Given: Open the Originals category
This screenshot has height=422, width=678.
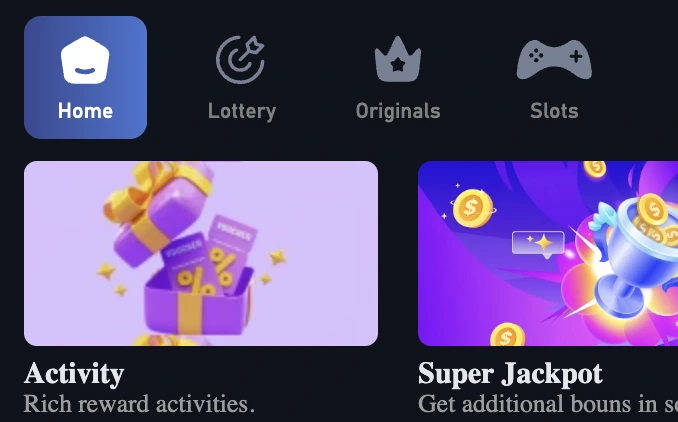Looking at the screenshot, I should 397,78.
